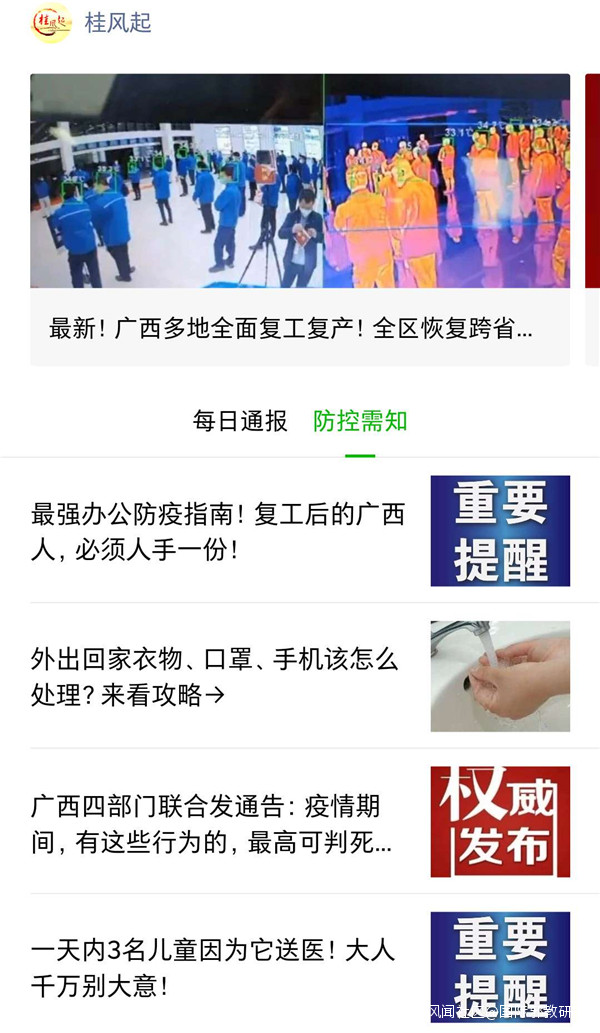
Task: Open the 桂风起 account profile
Action: click(x=117, y=23)
